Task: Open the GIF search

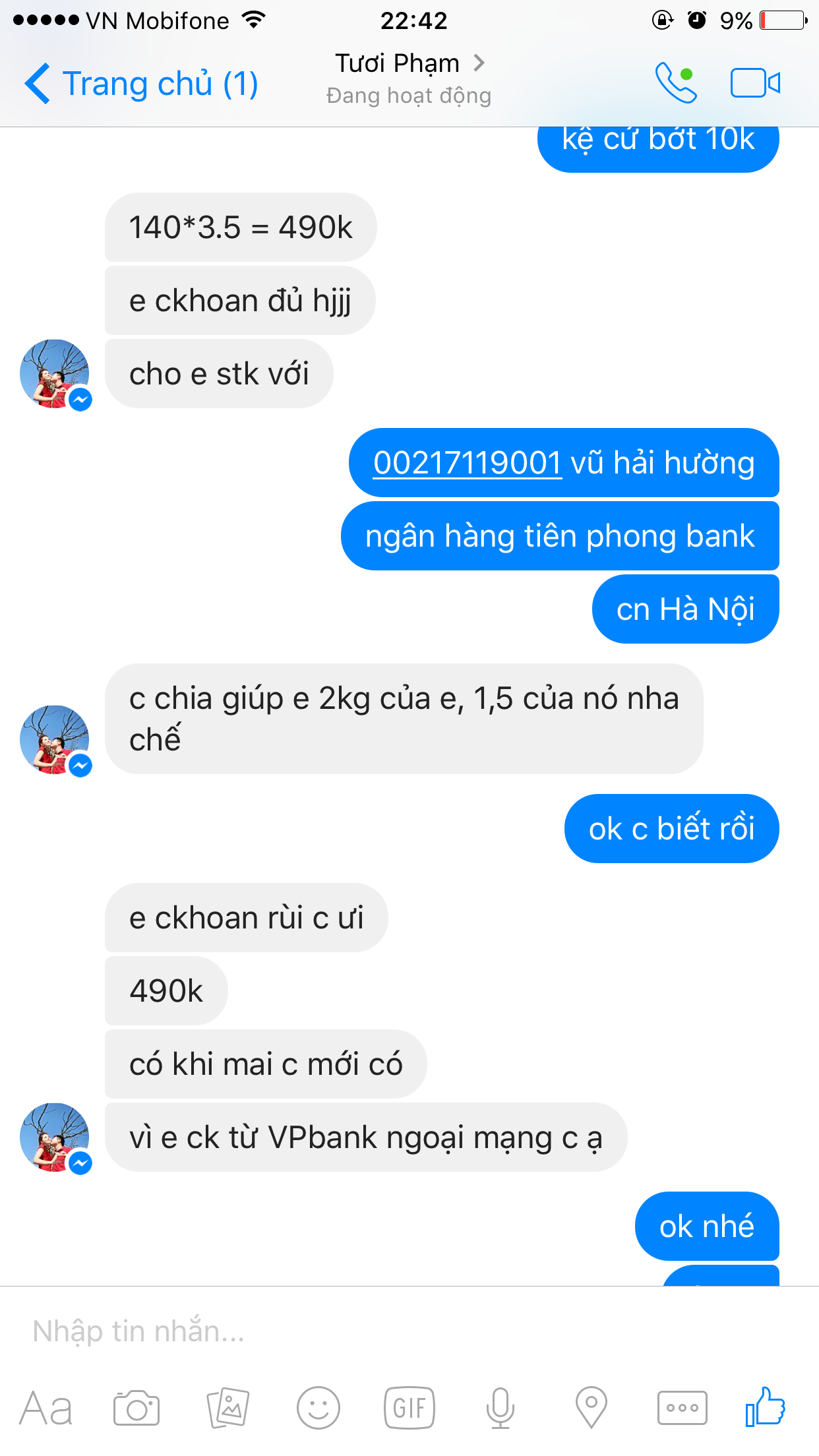Action: [x=409, y=1409]
